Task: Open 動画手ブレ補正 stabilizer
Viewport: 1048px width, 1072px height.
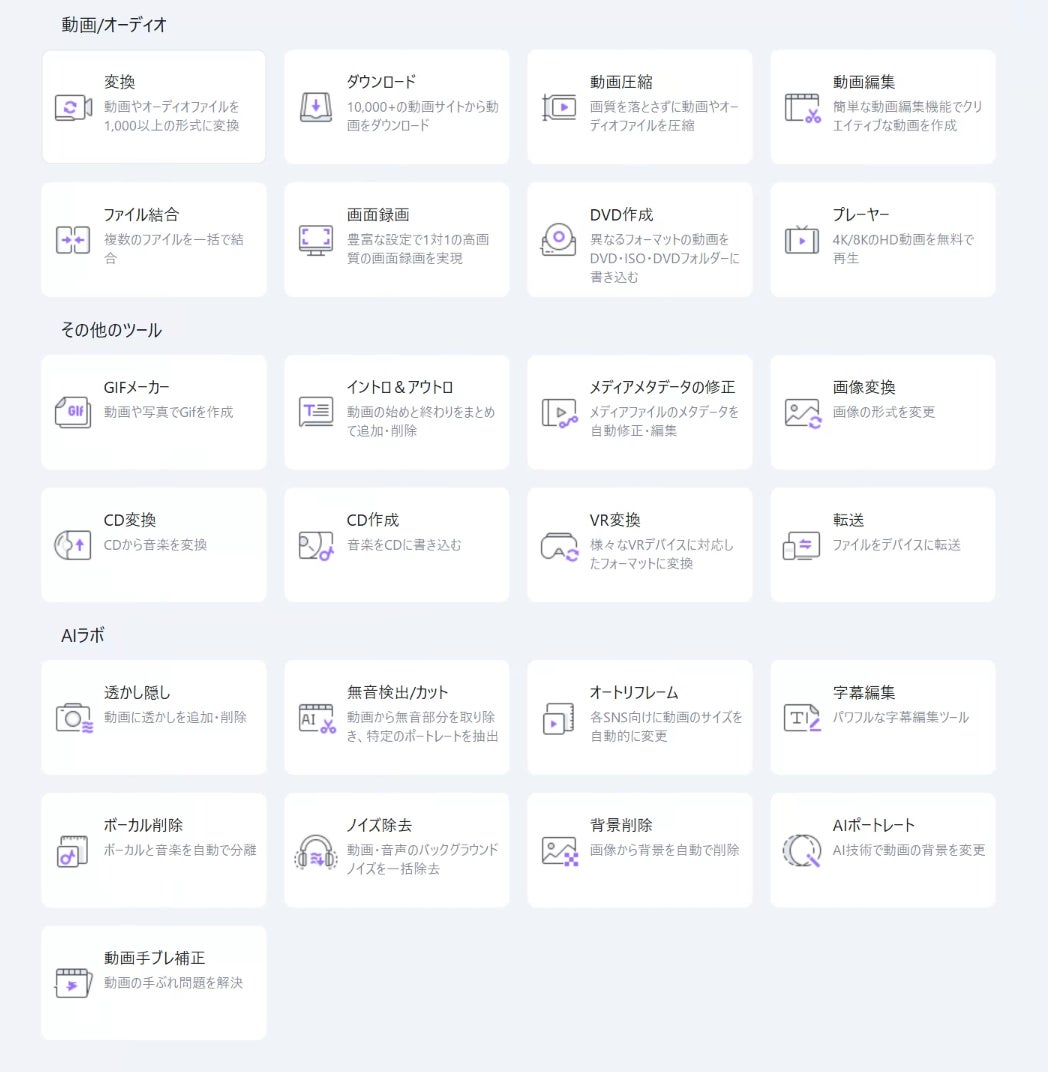Action: click(153, 982)
